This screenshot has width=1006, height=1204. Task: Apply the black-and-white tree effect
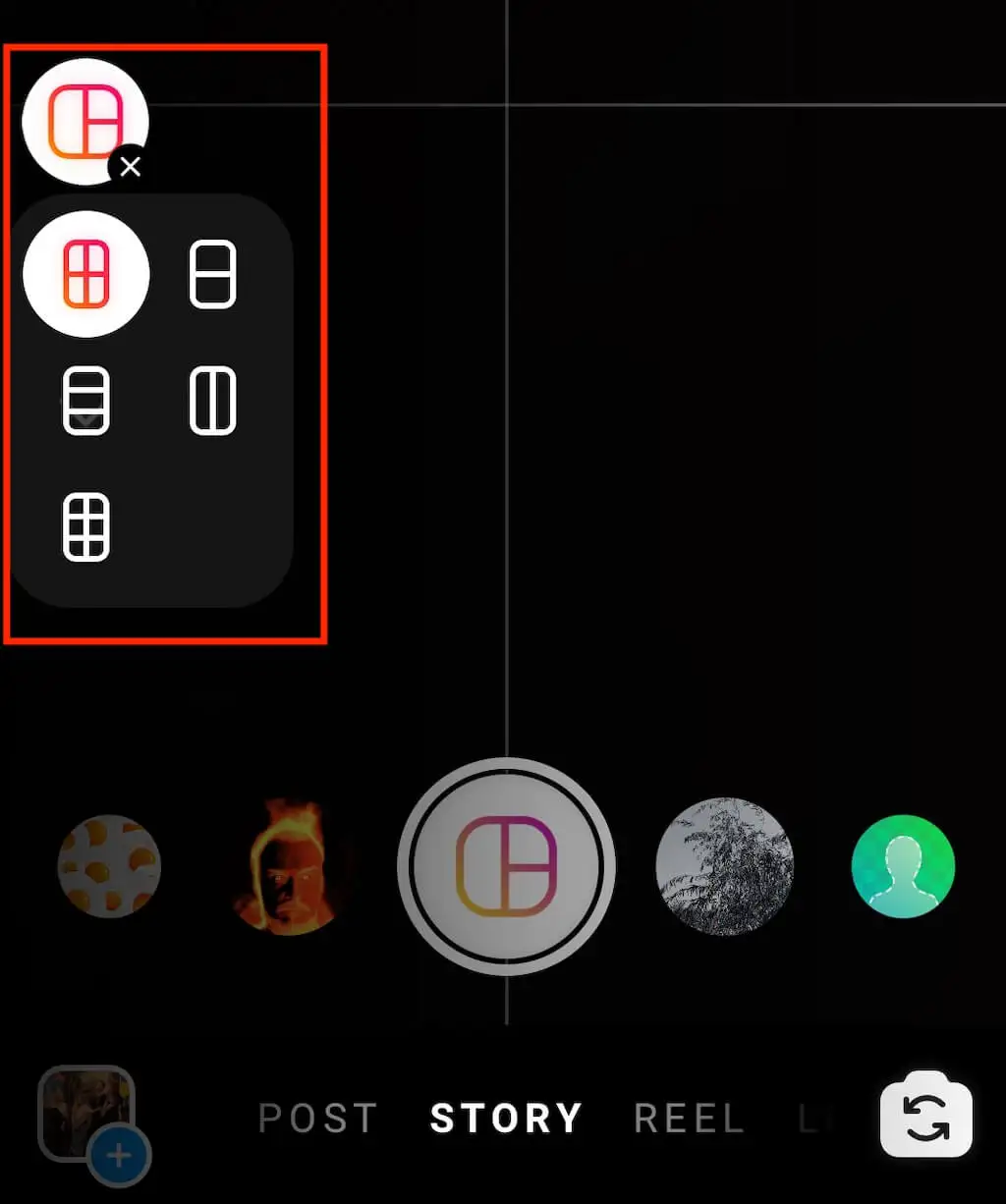pyautogui.click(x=724, y=866)
